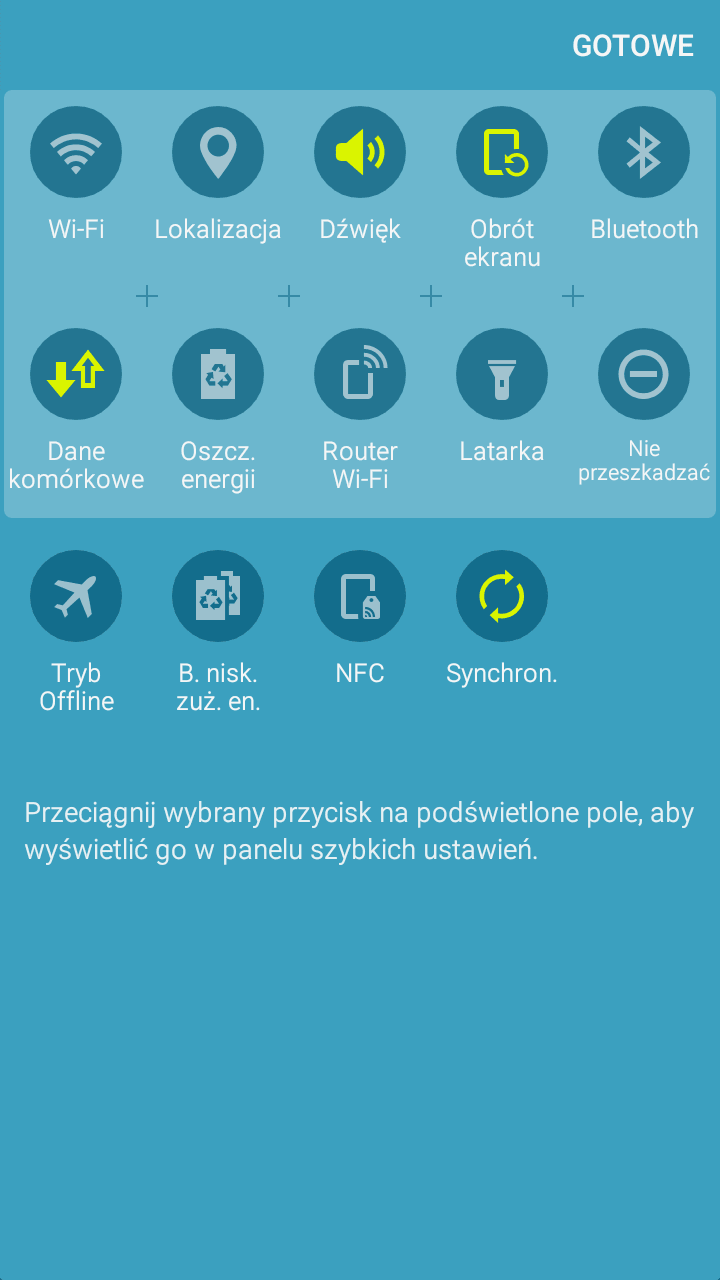The image size is (720, 1280).
Task: Tap the NFC button
Action: (x=360, y=596)
